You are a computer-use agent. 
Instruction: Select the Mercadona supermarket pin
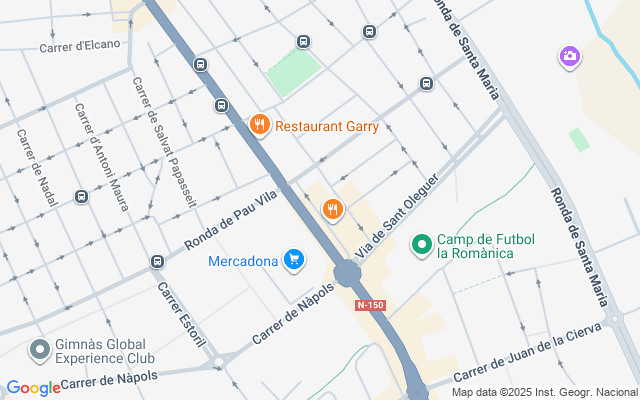(293, 261)
